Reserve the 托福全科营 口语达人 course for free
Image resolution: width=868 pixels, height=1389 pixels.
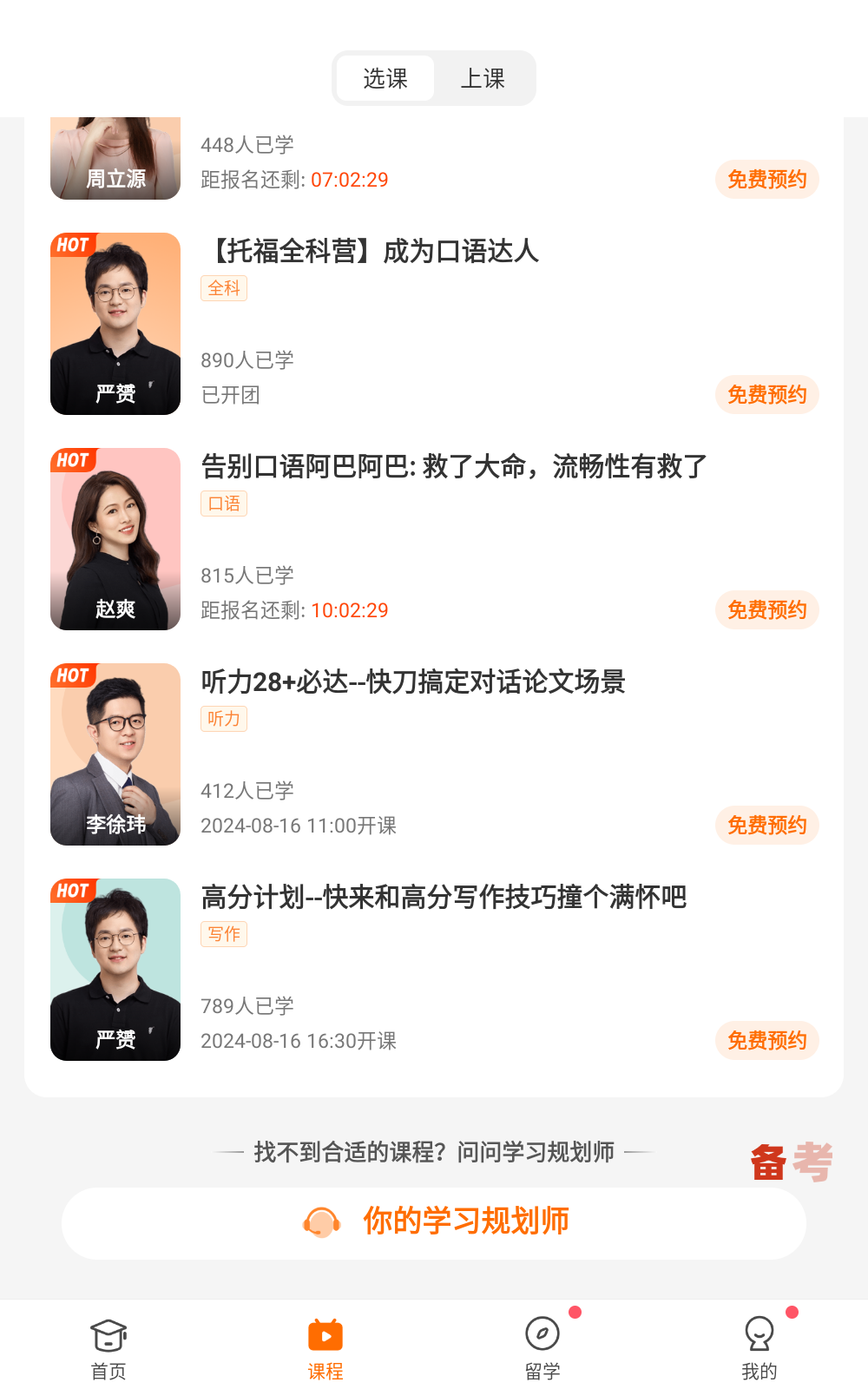click(766, 395)
